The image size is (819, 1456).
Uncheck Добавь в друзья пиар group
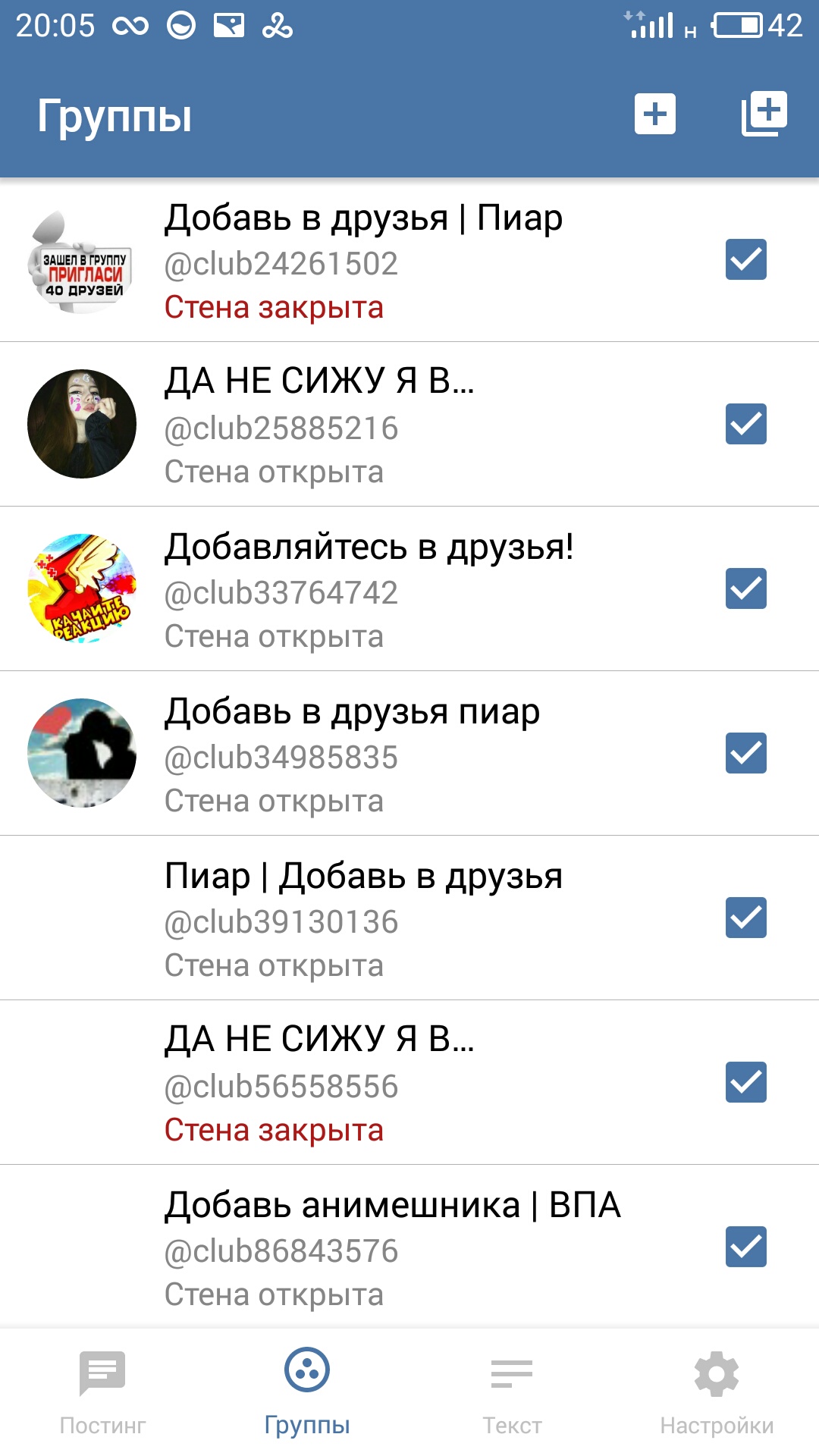pyautogui.click(x=746, y=753)
